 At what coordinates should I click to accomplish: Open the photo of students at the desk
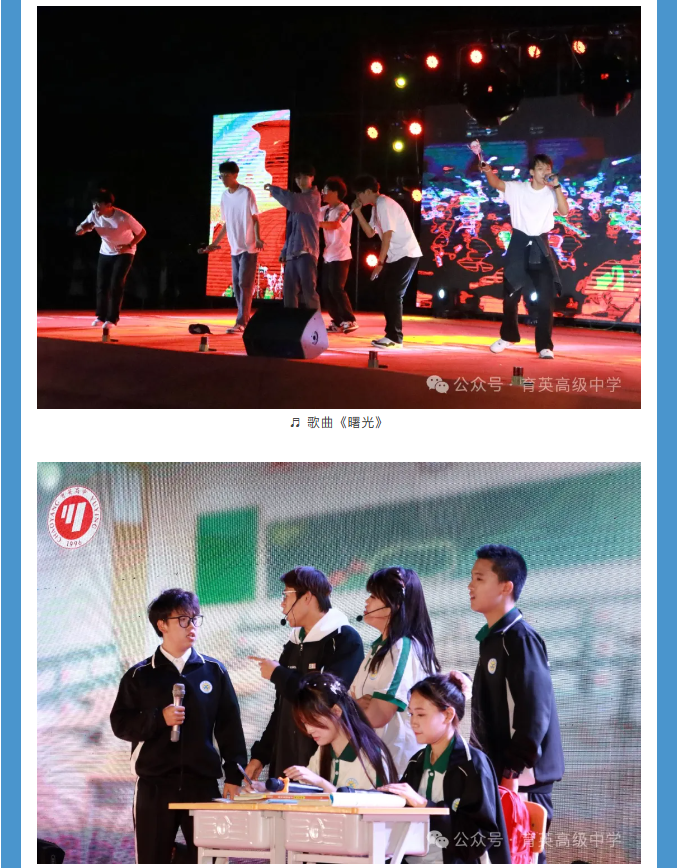(338, 662)
